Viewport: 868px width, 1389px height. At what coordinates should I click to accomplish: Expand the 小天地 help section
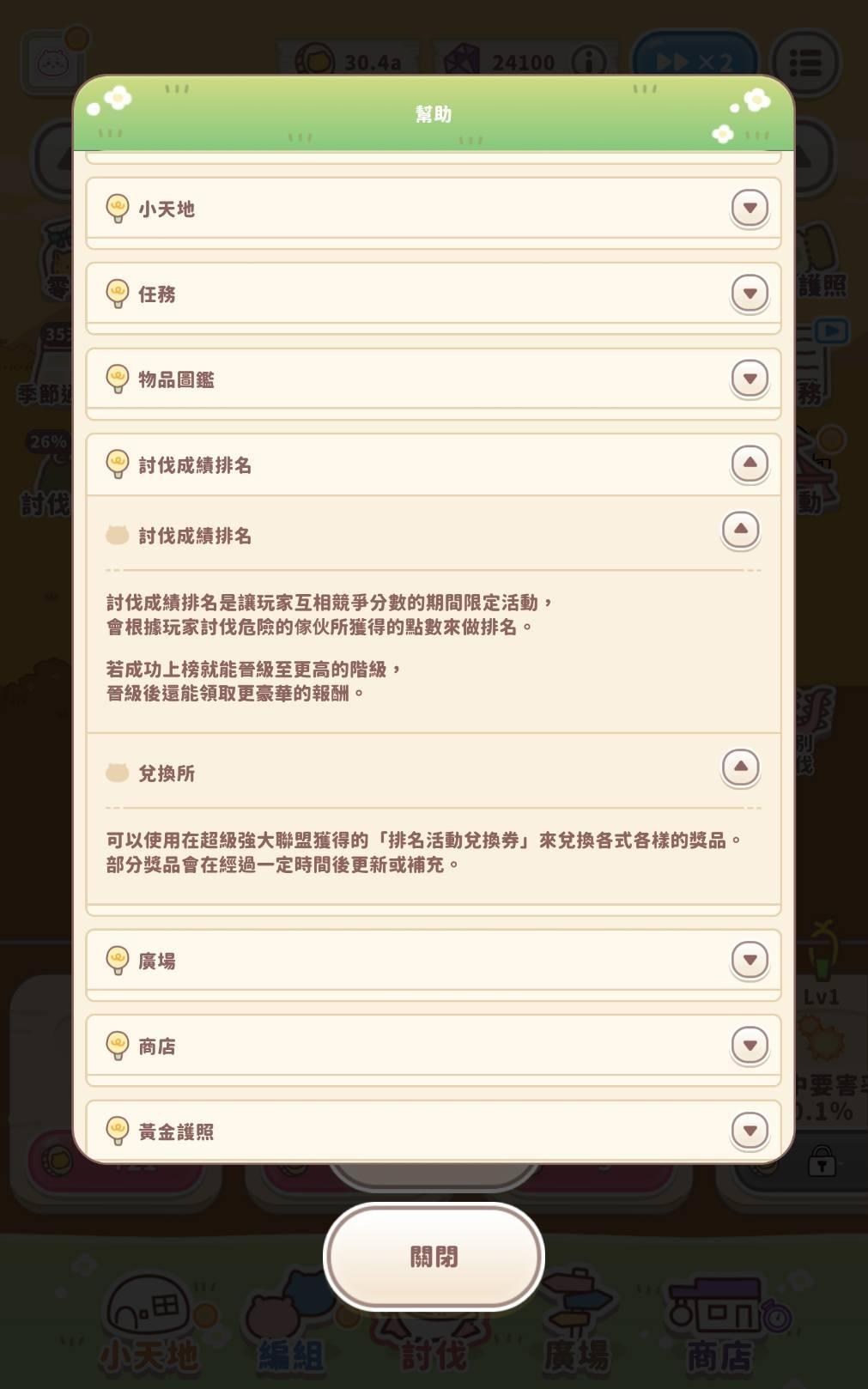(x=750, y=208)
